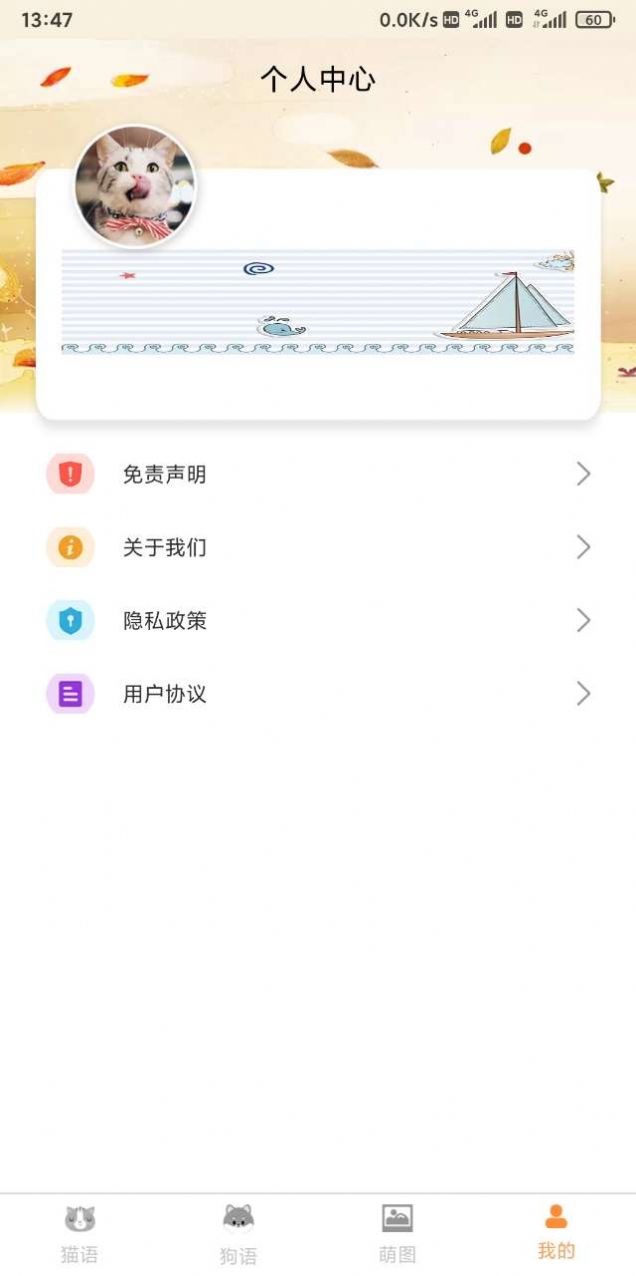Open the 用户协议 user agreement row
Image resolution: width=636 pixels, height=1276 pixels.
[x=318, y=693]
